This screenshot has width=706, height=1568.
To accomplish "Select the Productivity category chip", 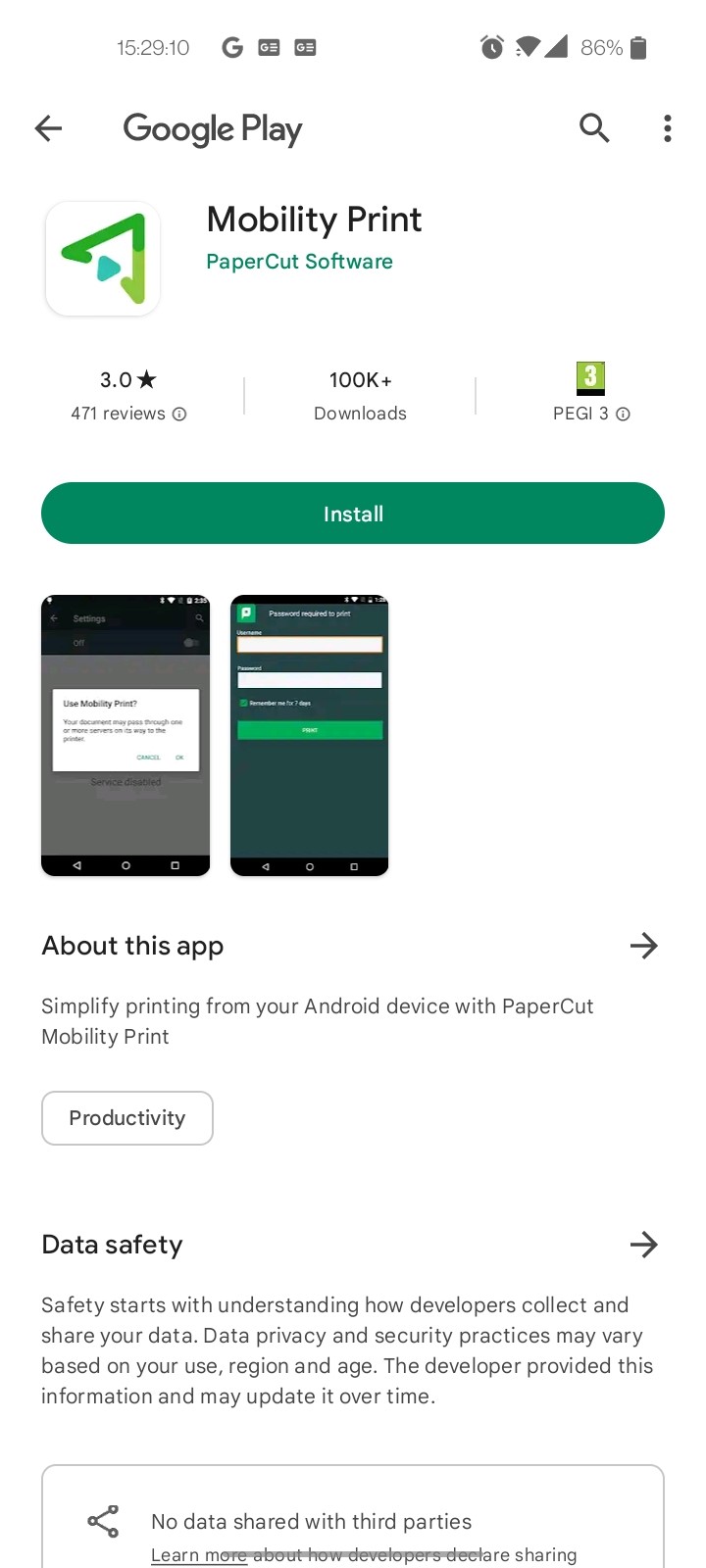I will click(x=127, y=1118).
